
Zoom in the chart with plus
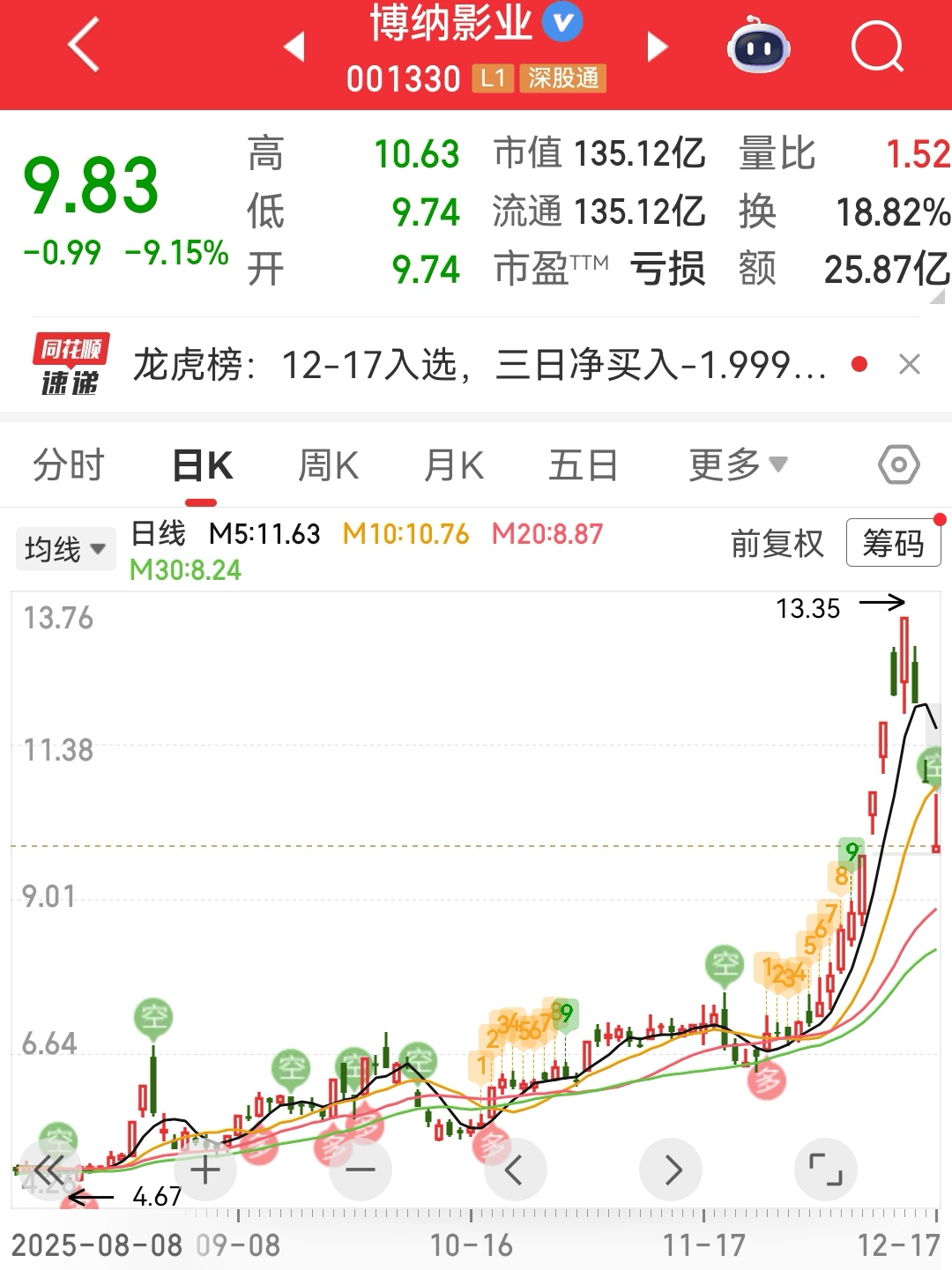[x=205, y=1170]
